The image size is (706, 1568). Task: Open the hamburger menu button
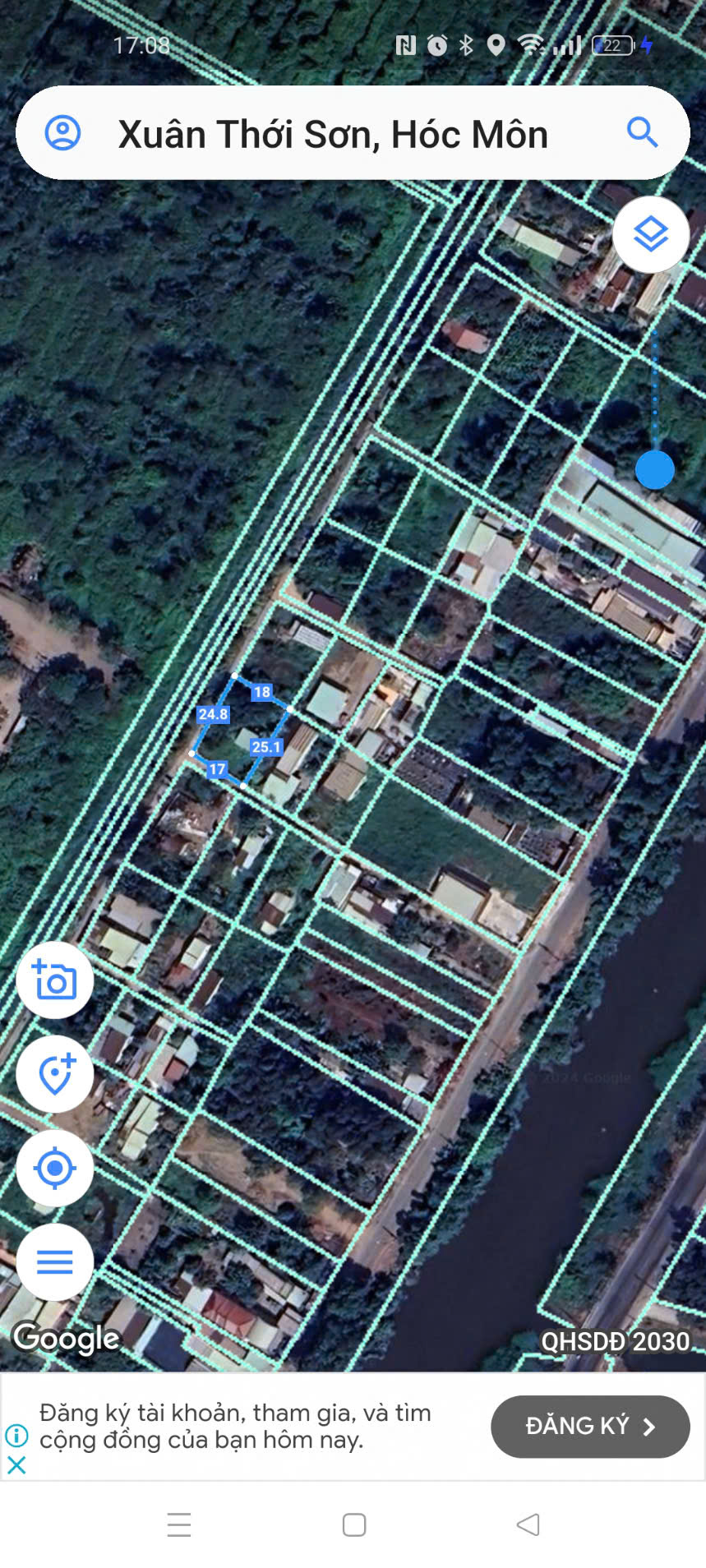tap(55, 1261)
